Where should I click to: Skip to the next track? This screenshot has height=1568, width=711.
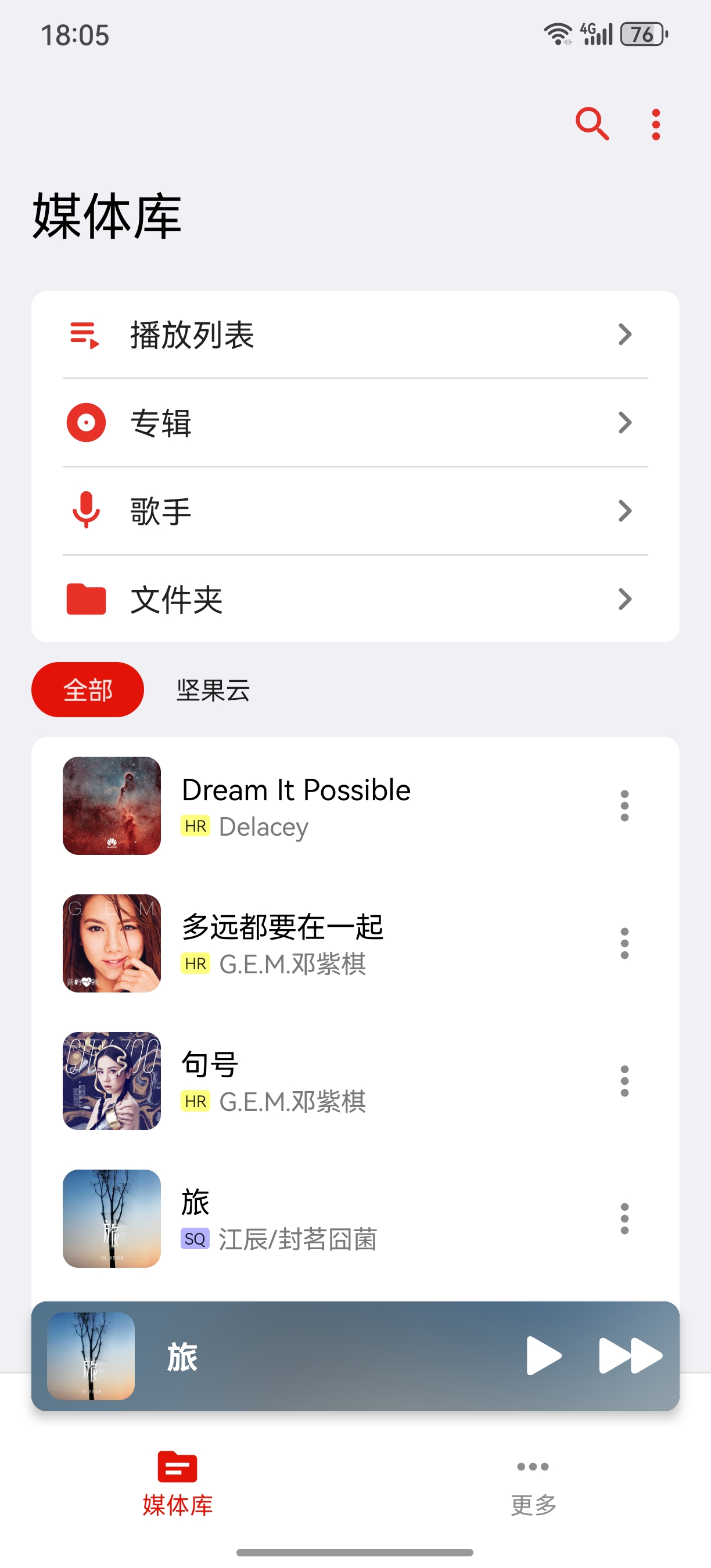coord(630,1355)
